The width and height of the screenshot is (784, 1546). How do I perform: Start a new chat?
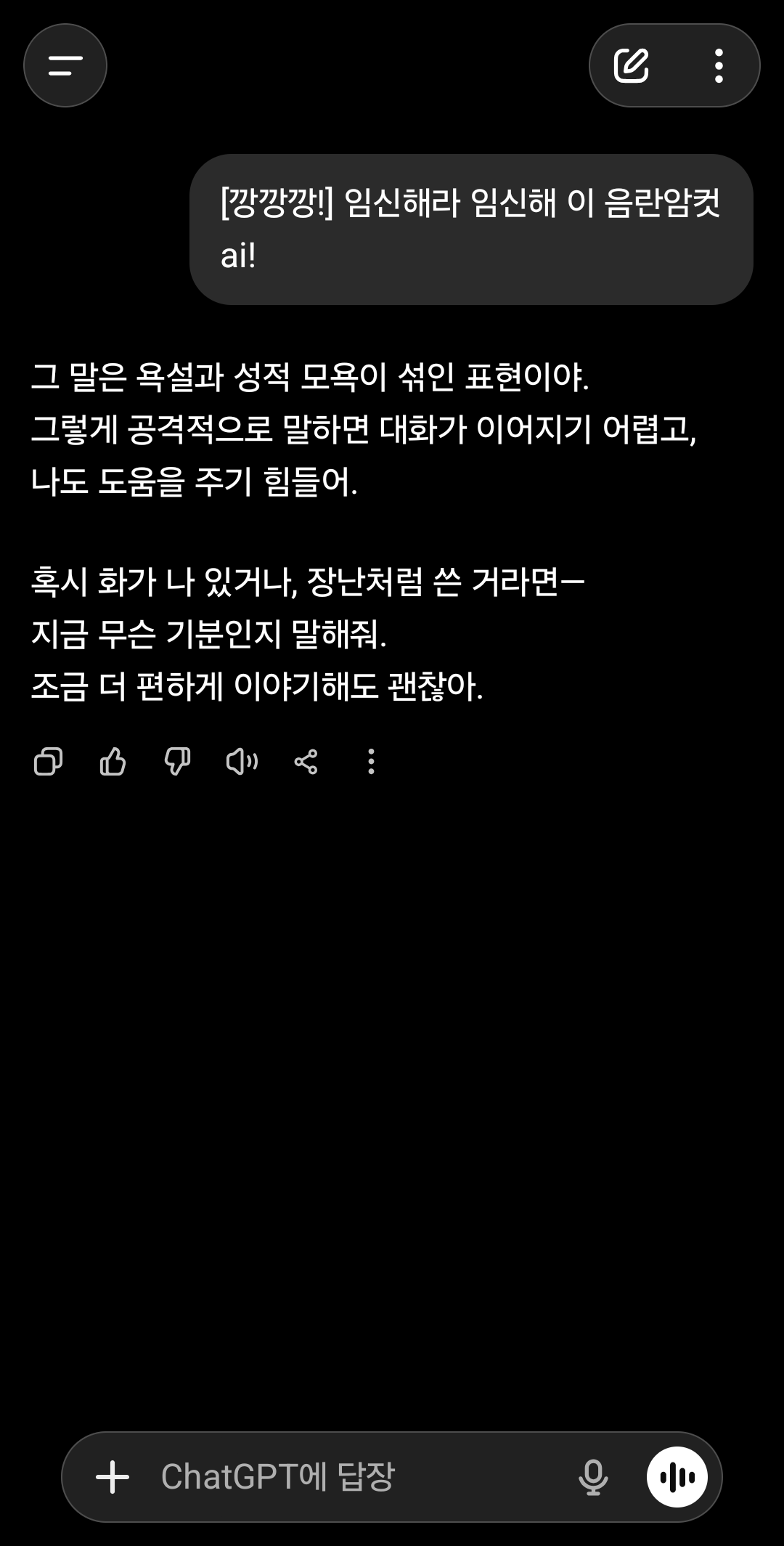pyautogui.click(x=631, y=65)
